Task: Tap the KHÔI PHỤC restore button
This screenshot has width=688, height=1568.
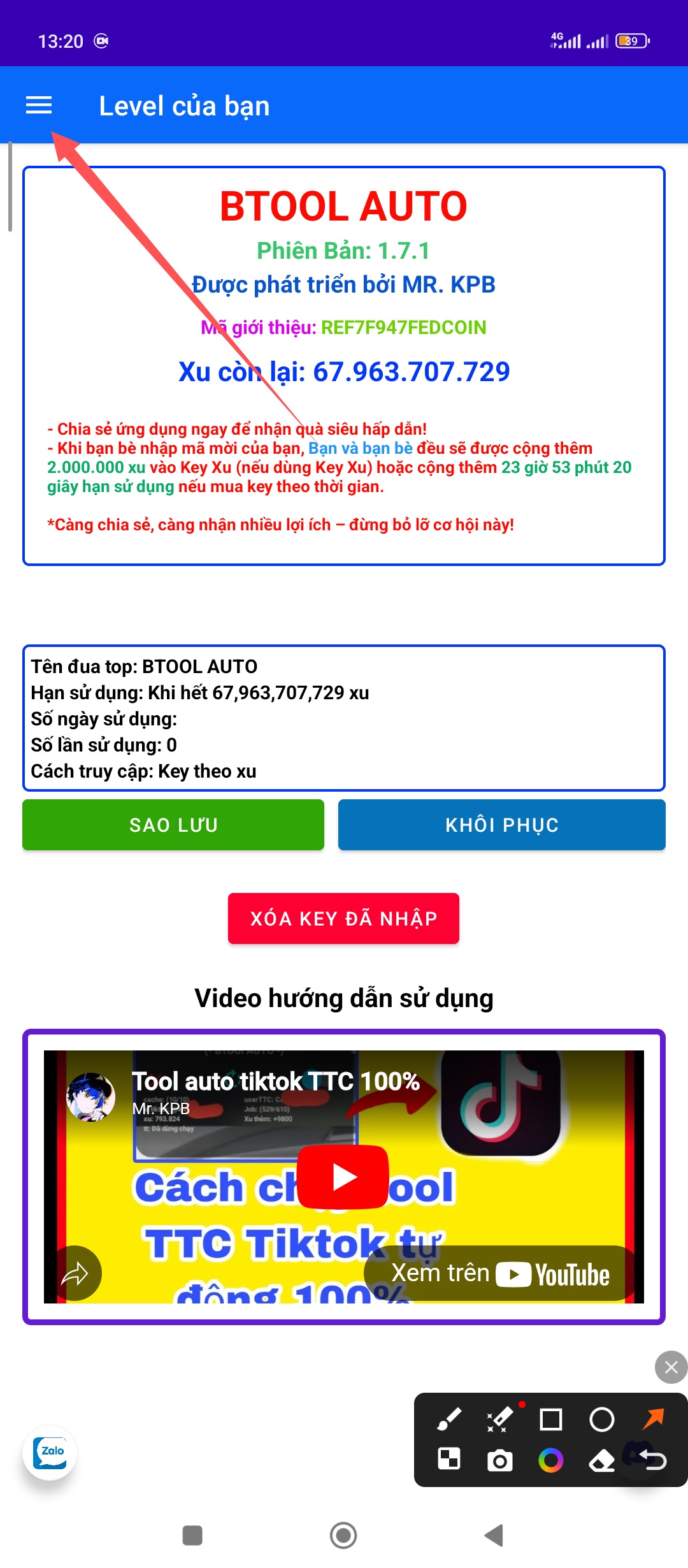Action: pos(501,825)
